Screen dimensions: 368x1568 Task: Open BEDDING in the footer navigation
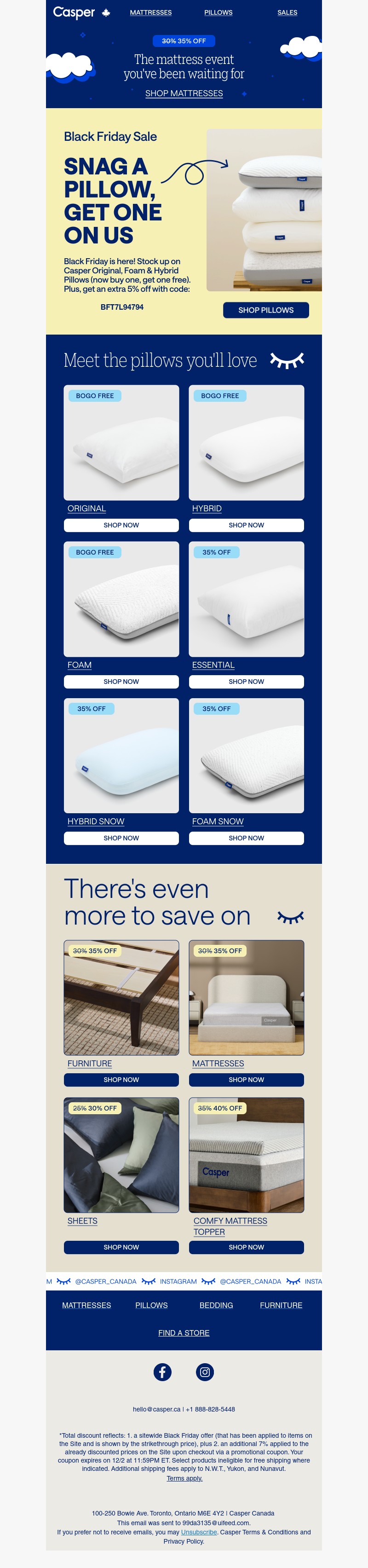tap(216, 1305)
